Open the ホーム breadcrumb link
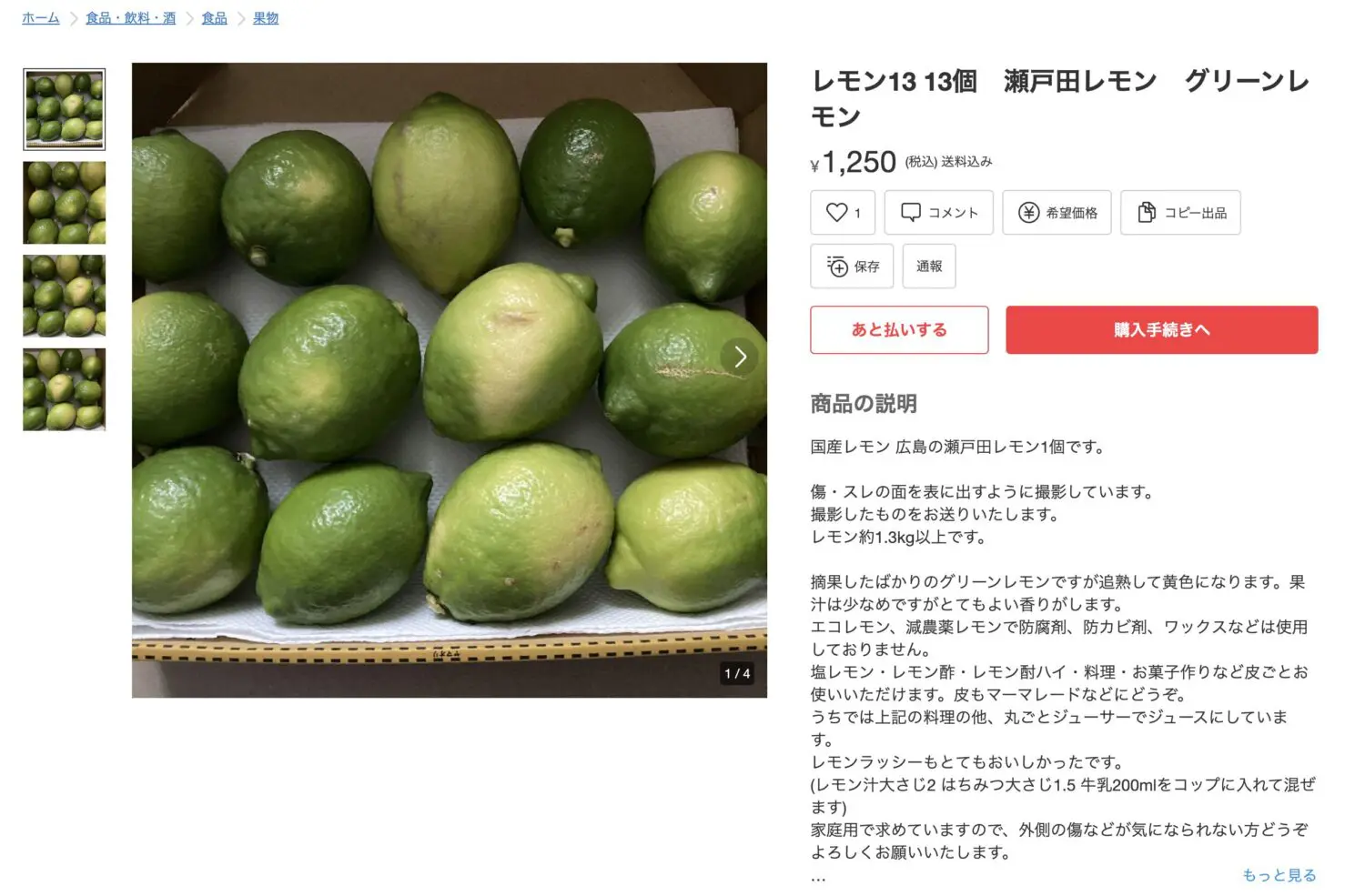Image resolution: width=1365 pixels, height=896 pixels. 40,18
